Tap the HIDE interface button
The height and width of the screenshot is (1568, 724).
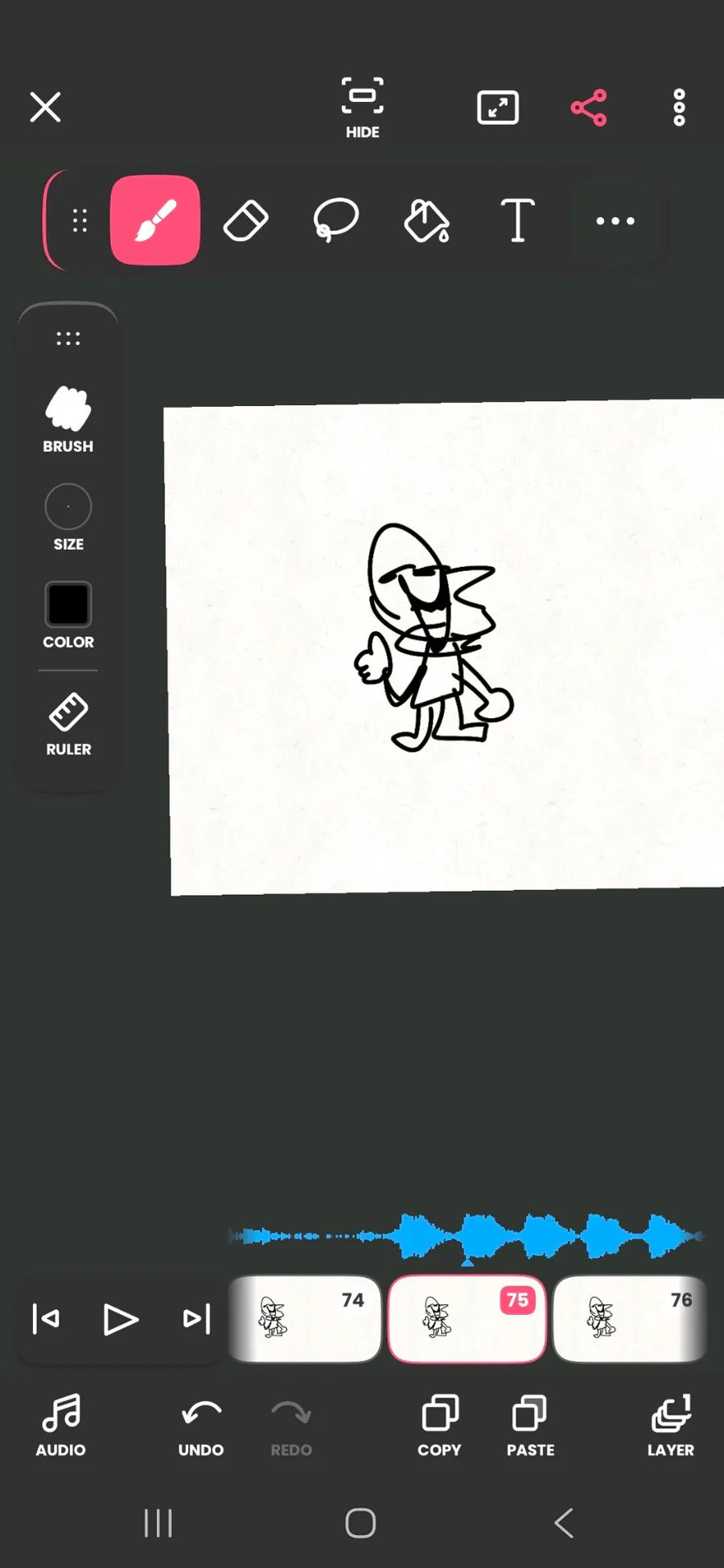[x=362, y=108]
